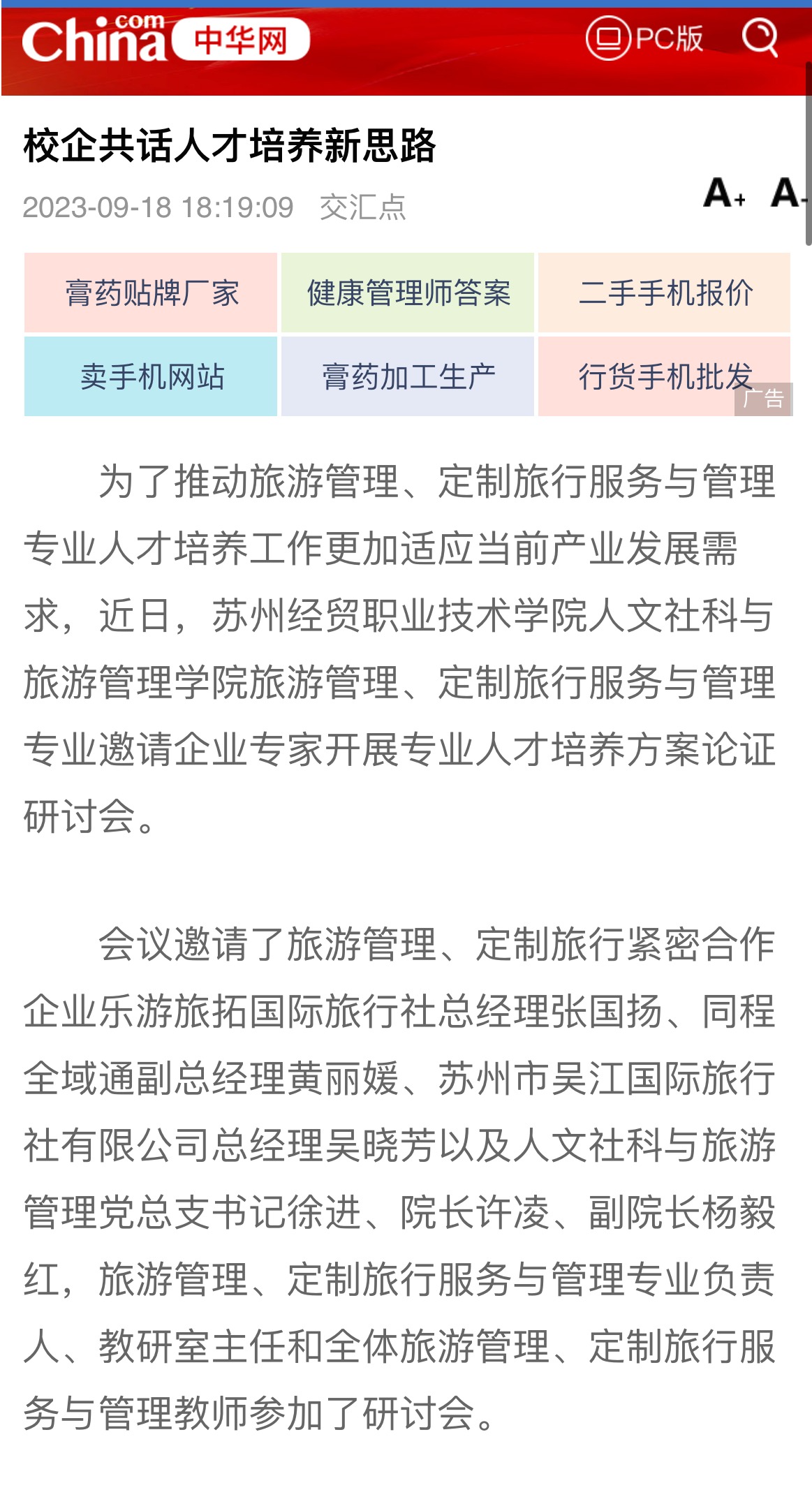Open the 卖手机网站 ad link
The height and width of the screenshot is (1497, 812).
point(151,376)
